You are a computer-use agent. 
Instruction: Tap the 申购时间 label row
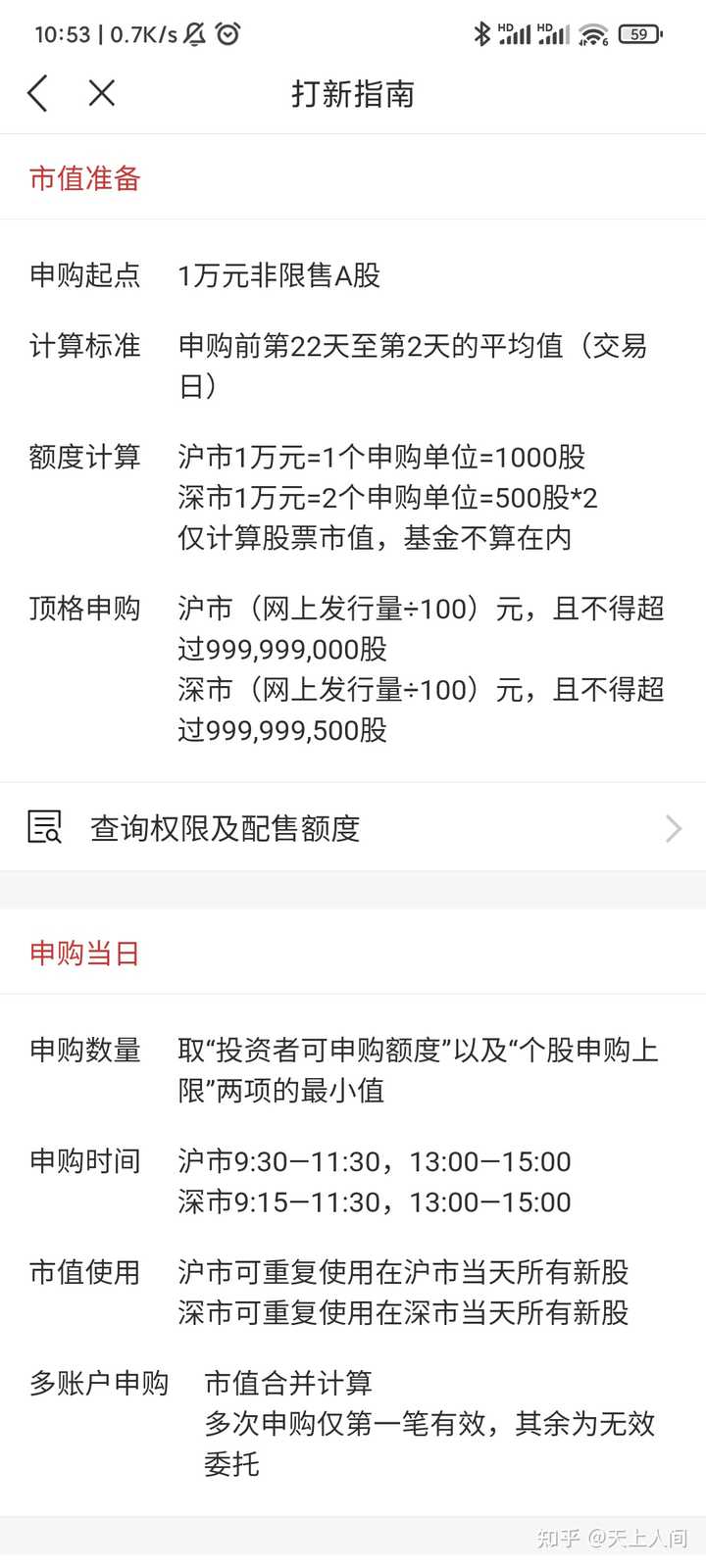83,1161
